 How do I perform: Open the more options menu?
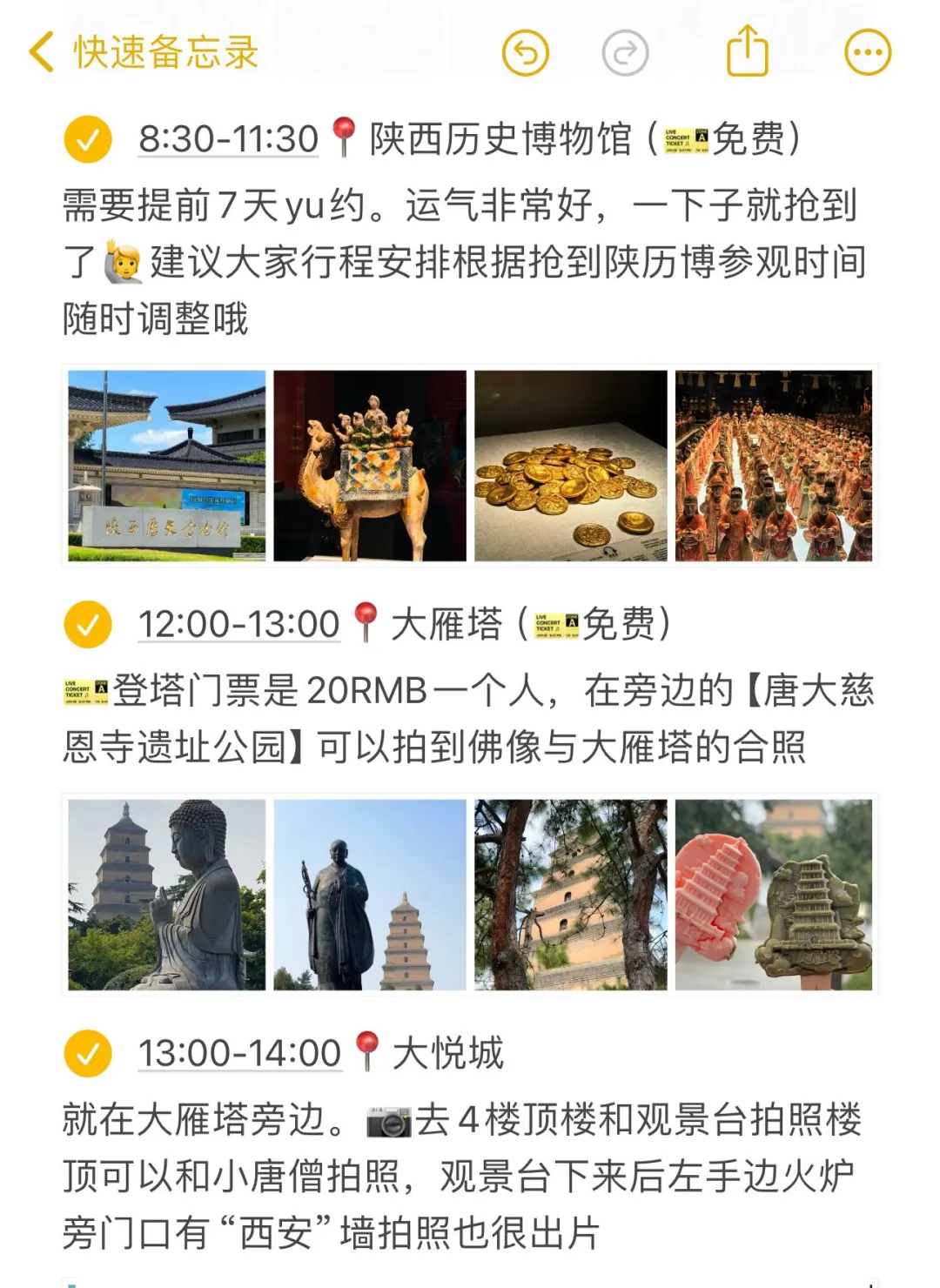(x=868, y=53)
